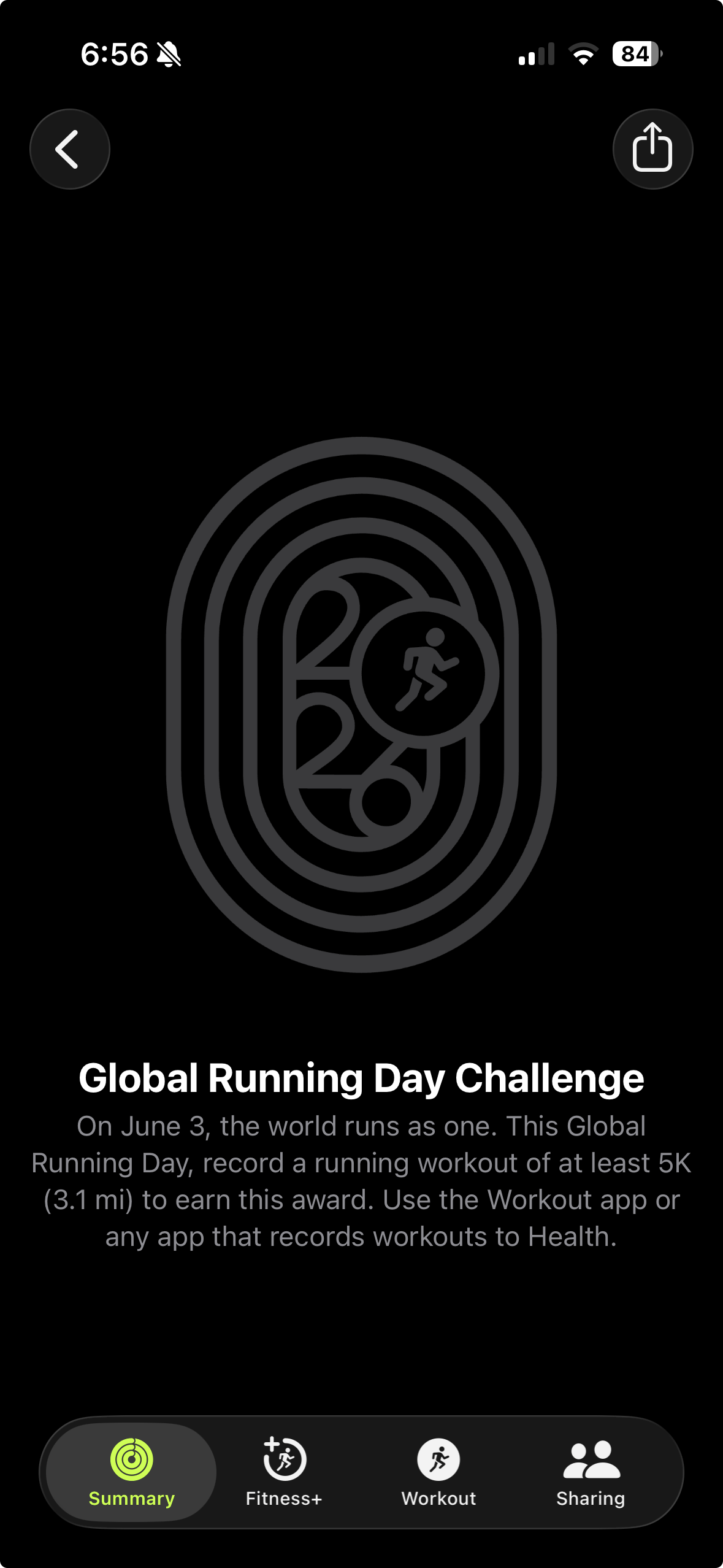The width and height of the screenshot is (723, 1568).
Task: Share the Global Running Day award
Action: tap(652, 149)
